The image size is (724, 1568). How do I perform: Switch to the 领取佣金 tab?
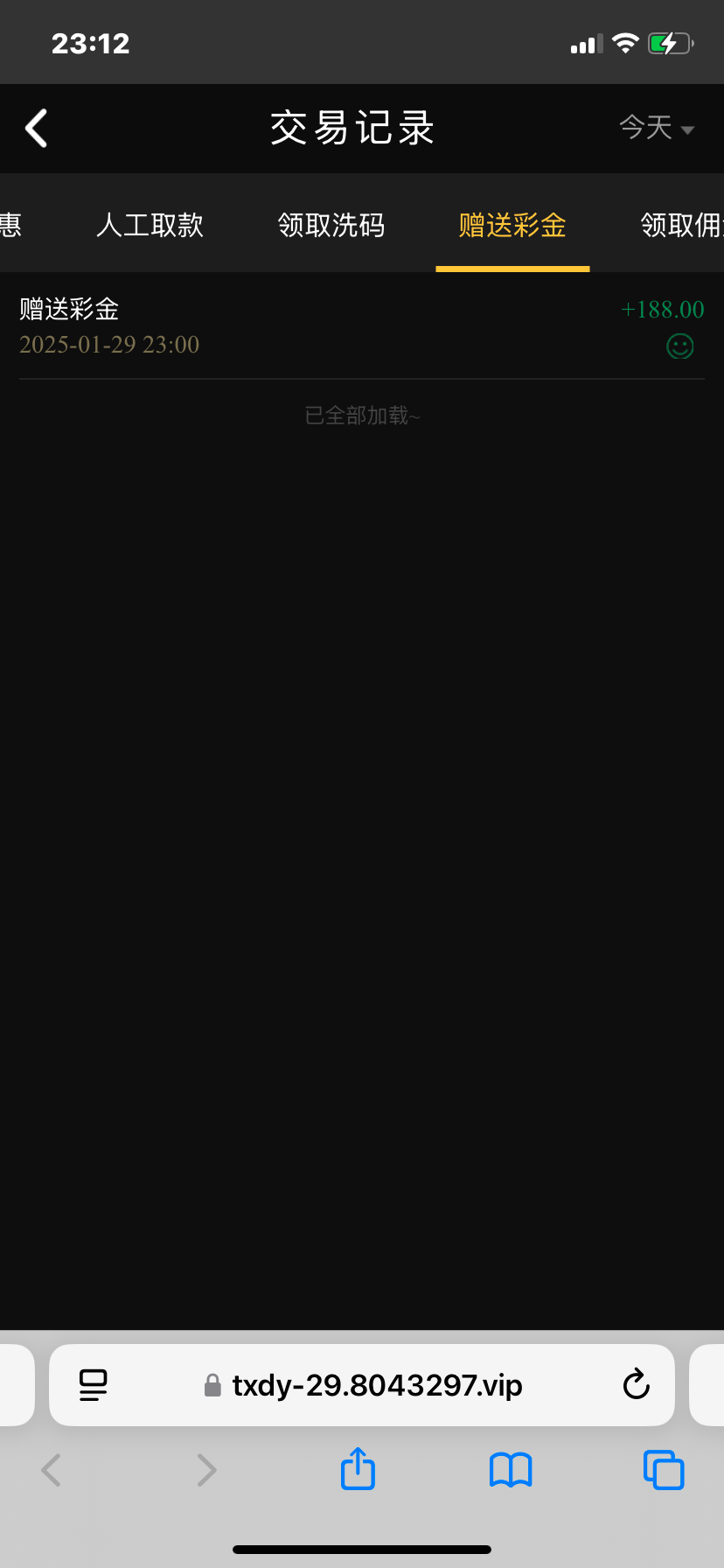coord(682,226)
